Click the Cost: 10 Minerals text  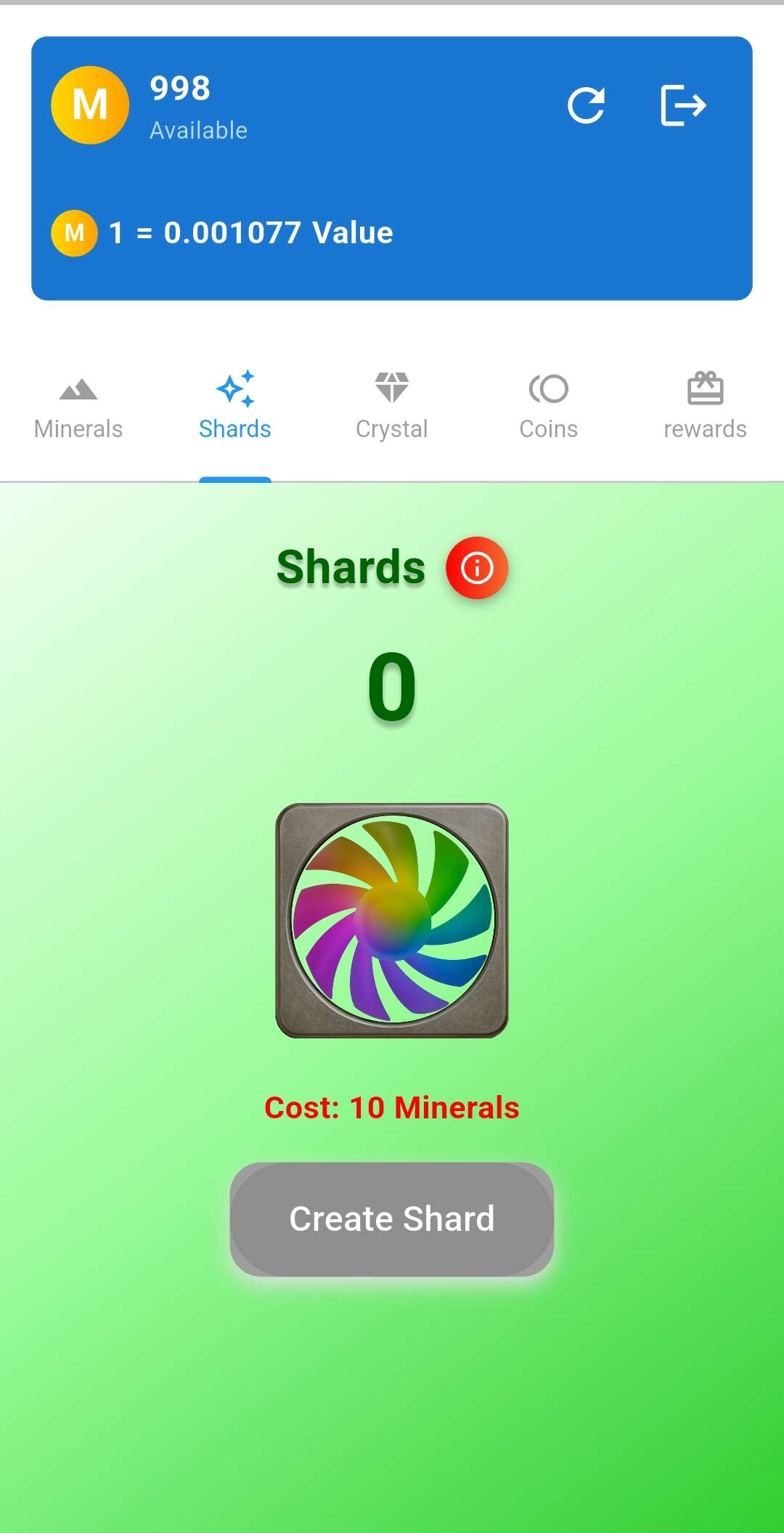(392, 1107)
